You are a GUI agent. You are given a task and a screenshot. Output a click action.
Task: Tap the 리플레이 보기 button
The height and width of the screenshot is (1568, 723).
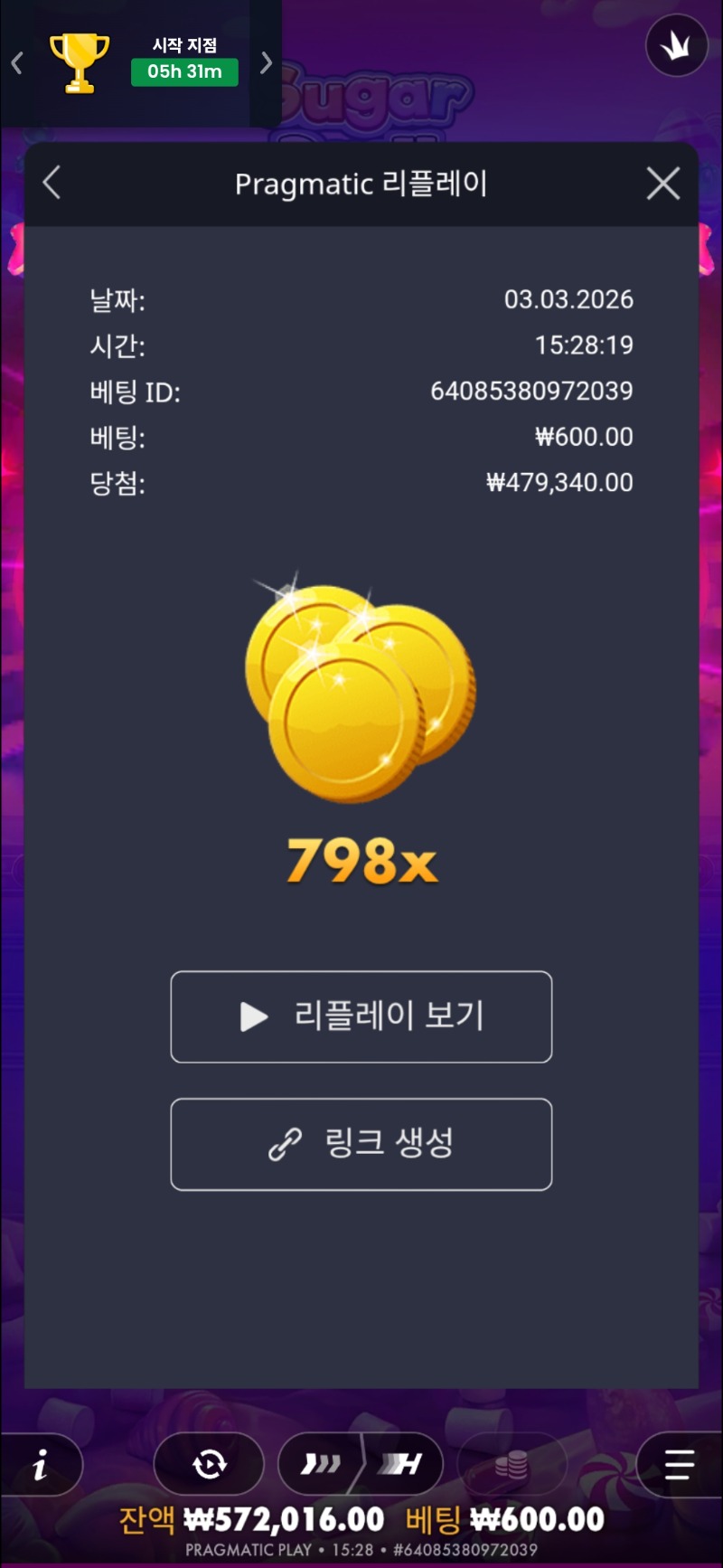tap(361, 1016)
